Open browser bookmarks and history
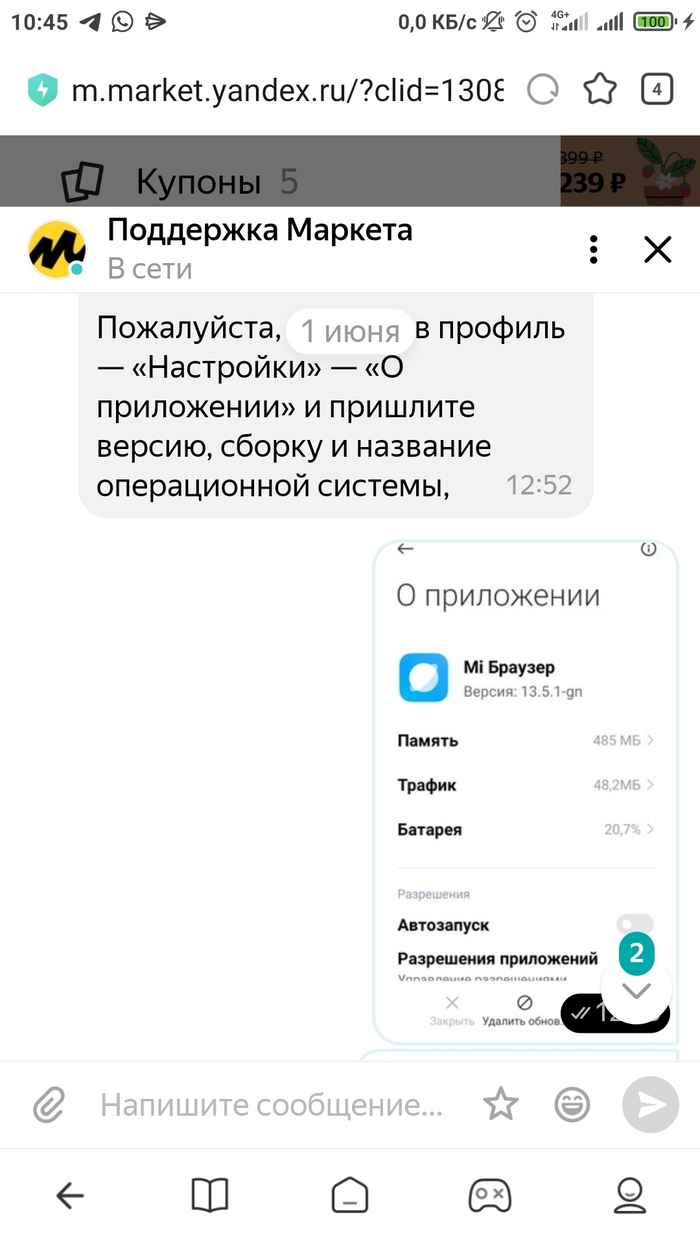 (x=210, y=1194)
